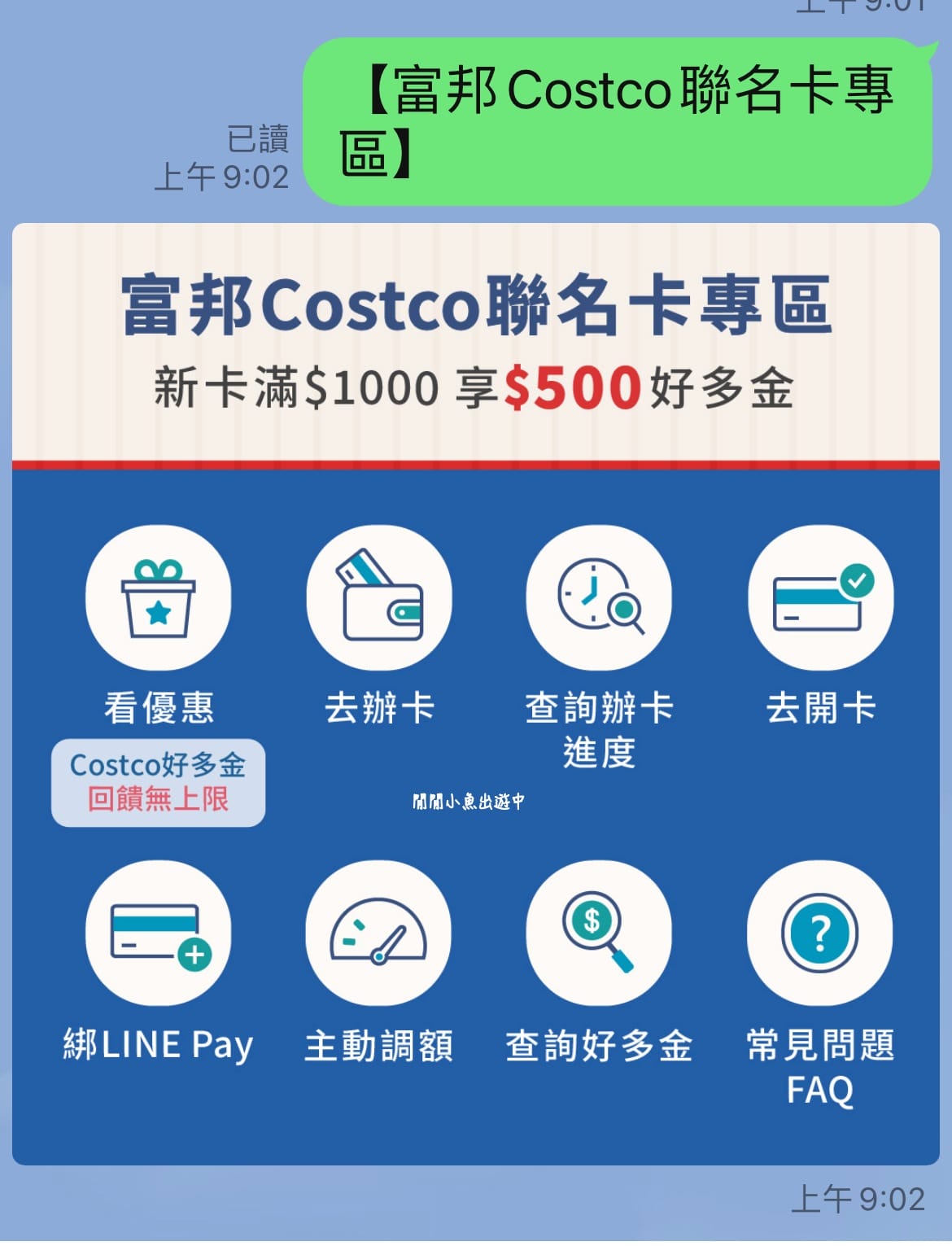
Task: Tap the 富邦Costco聯名卡專區 header banner
Action: [476, 342]
